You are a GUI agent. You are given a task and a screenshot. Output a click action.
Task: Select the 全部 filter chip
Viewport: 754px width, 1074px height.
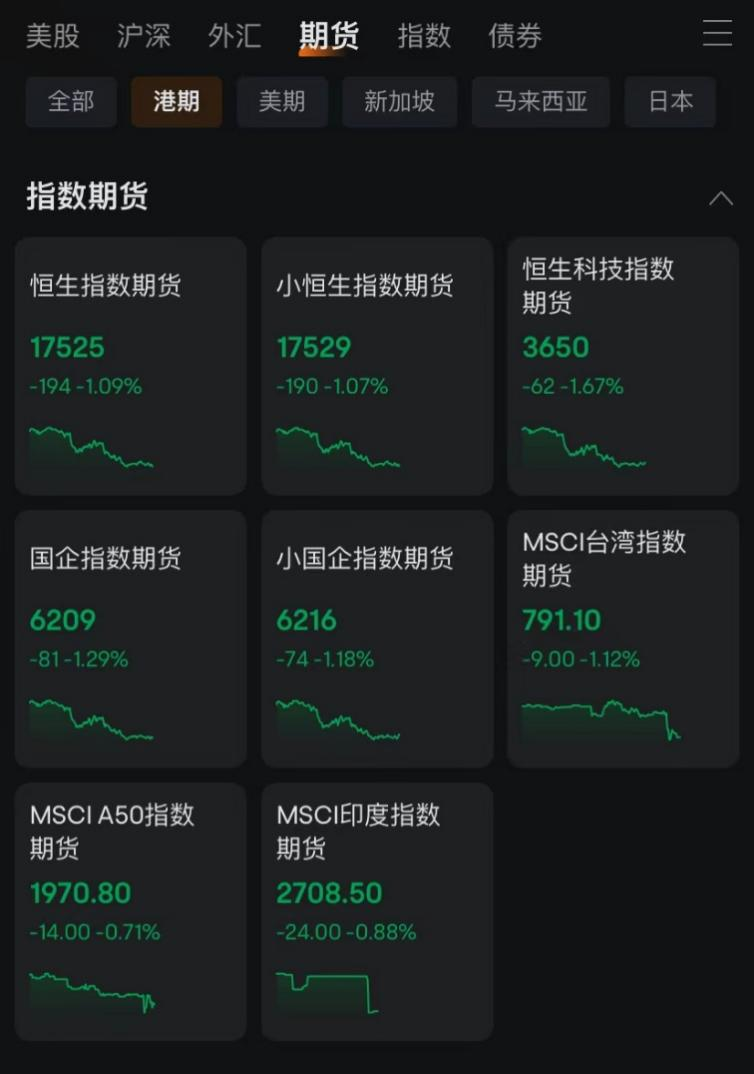71,102
